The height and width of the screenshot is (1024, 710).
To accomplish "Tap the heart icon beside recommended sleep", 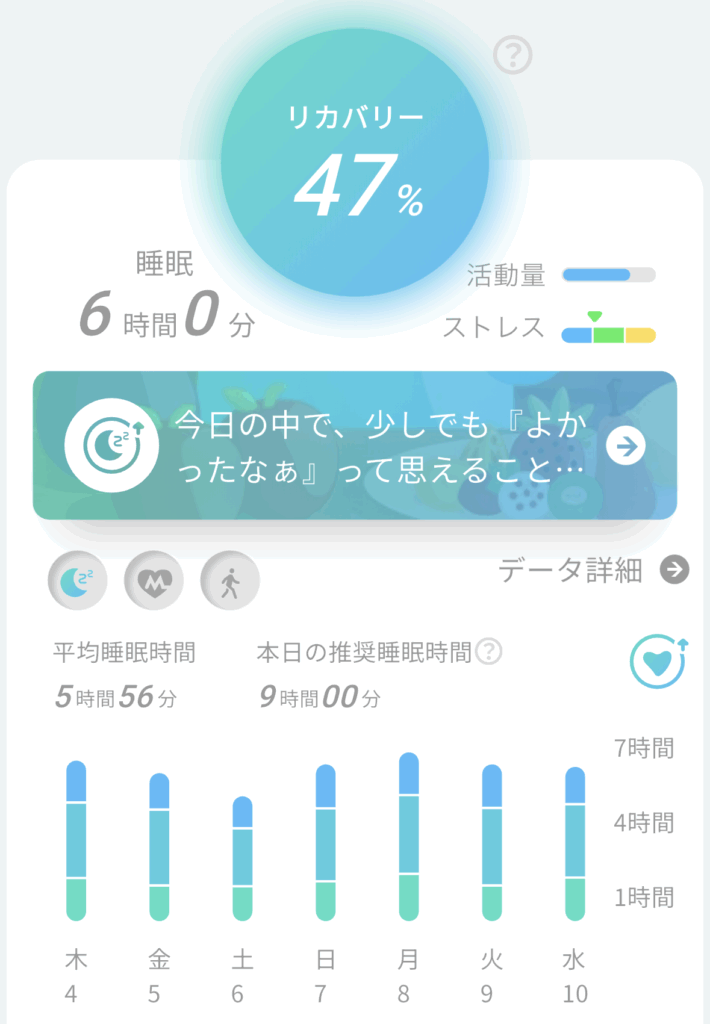I will click(x=657, y=662).
